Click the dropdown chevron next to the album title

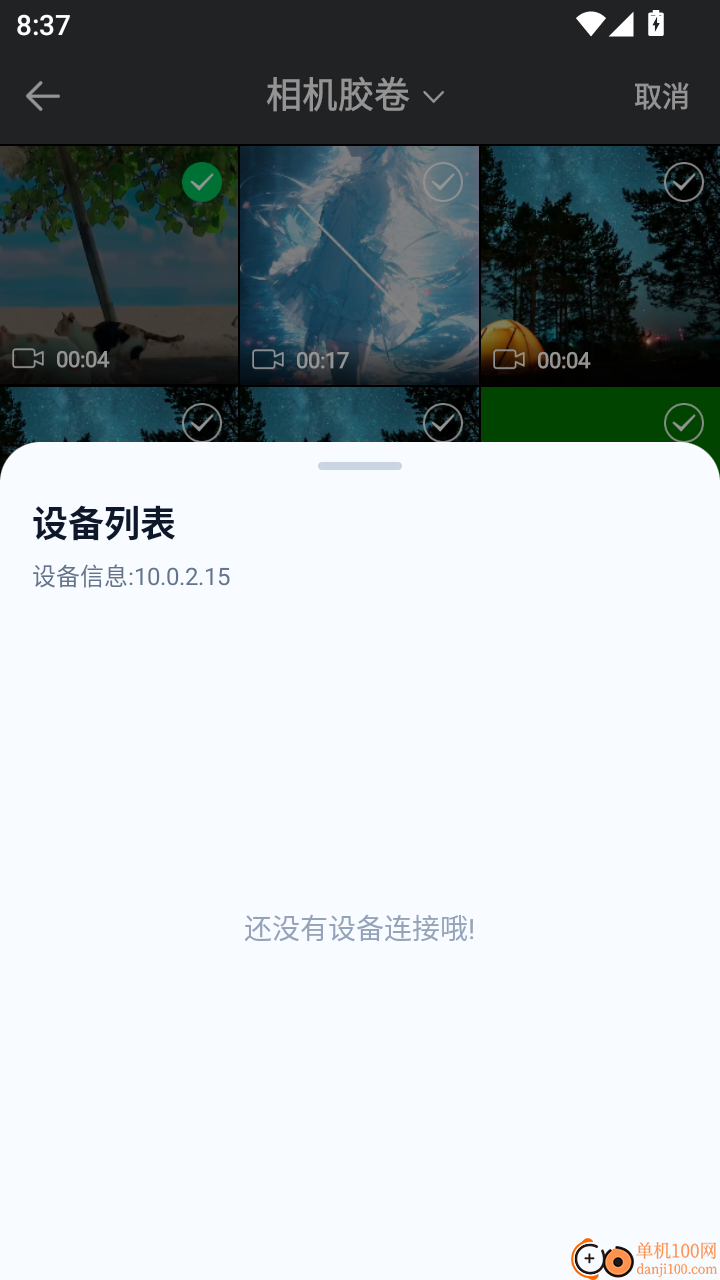coord(432,97)
